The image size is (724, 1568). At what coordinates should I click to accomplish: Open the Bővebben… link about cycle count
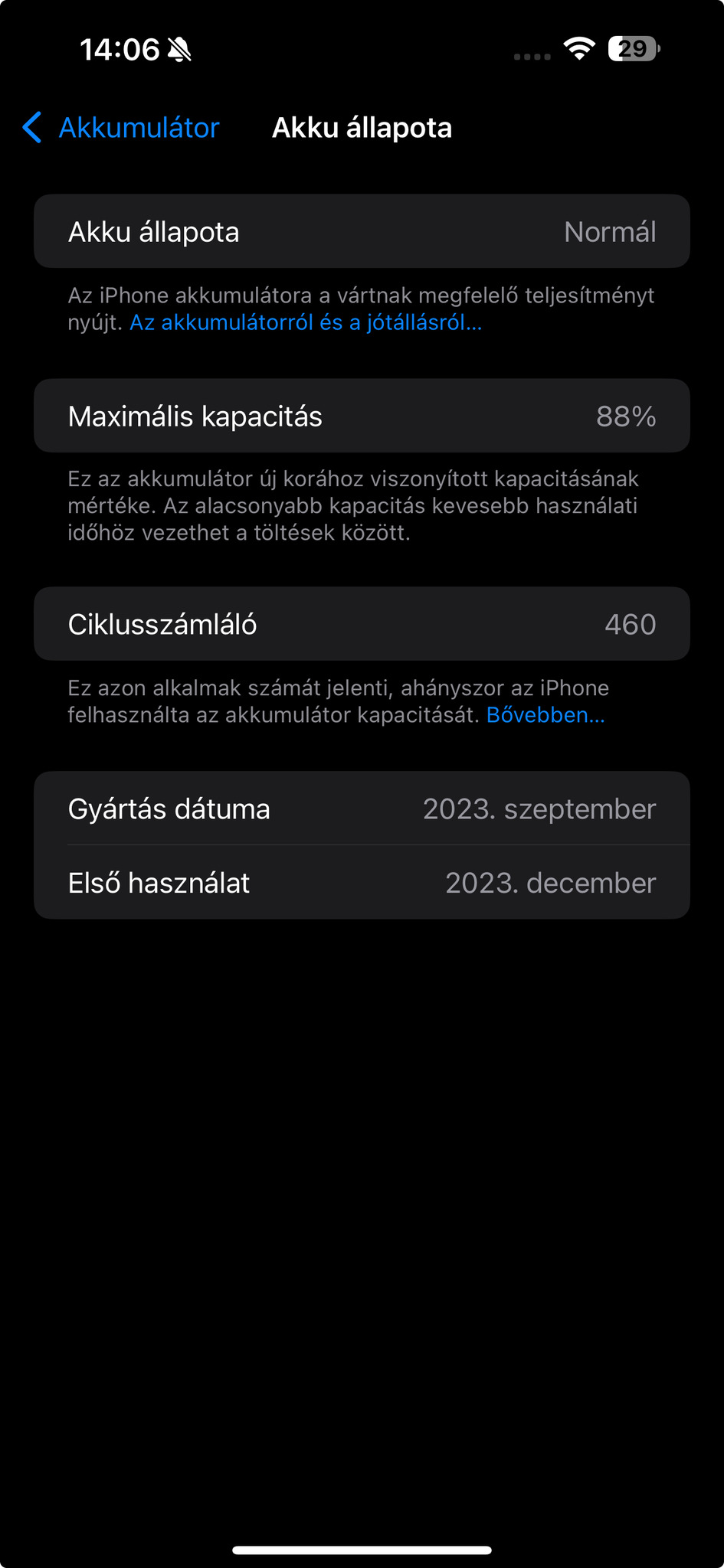click(x=545, y=715)
